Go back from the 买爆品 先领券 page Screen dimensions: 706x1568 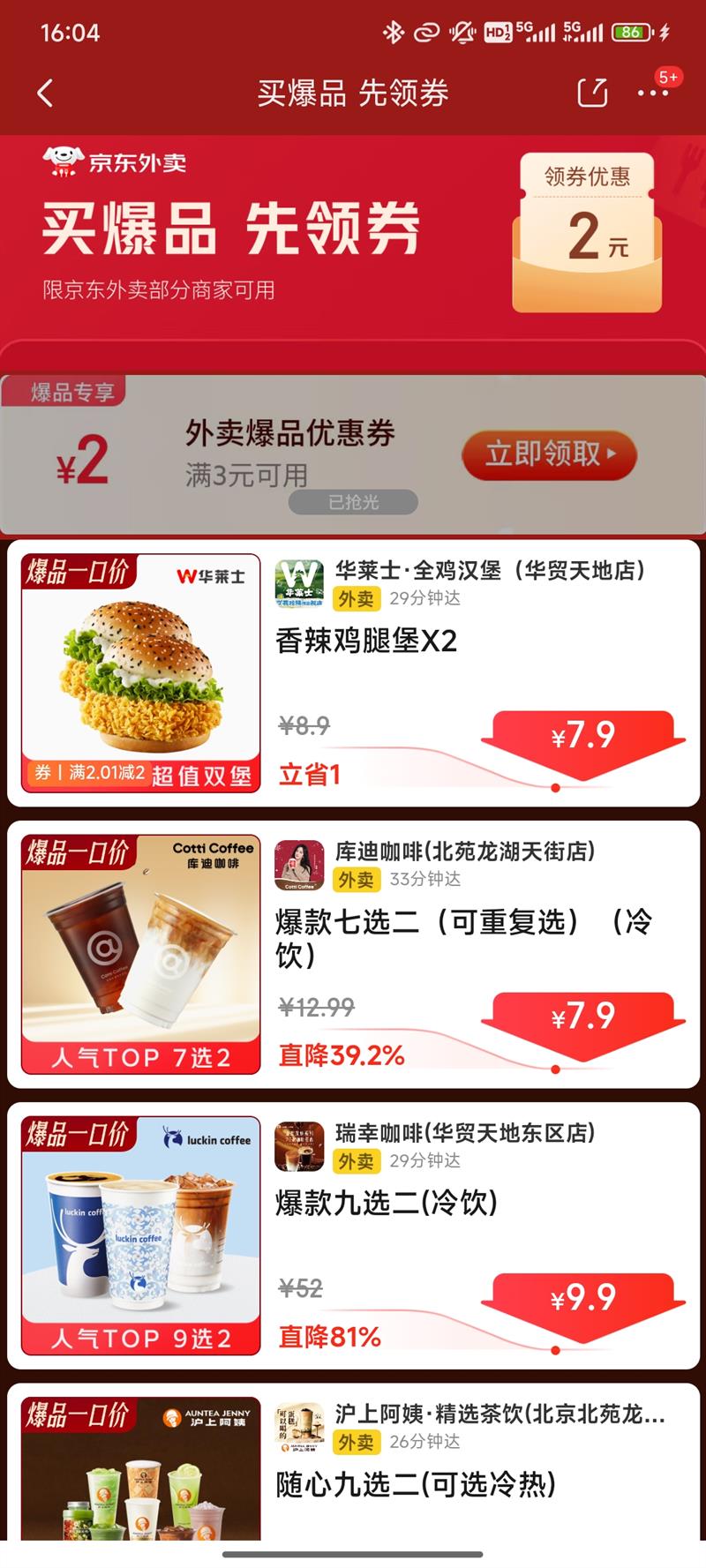[x=46, y=93]
